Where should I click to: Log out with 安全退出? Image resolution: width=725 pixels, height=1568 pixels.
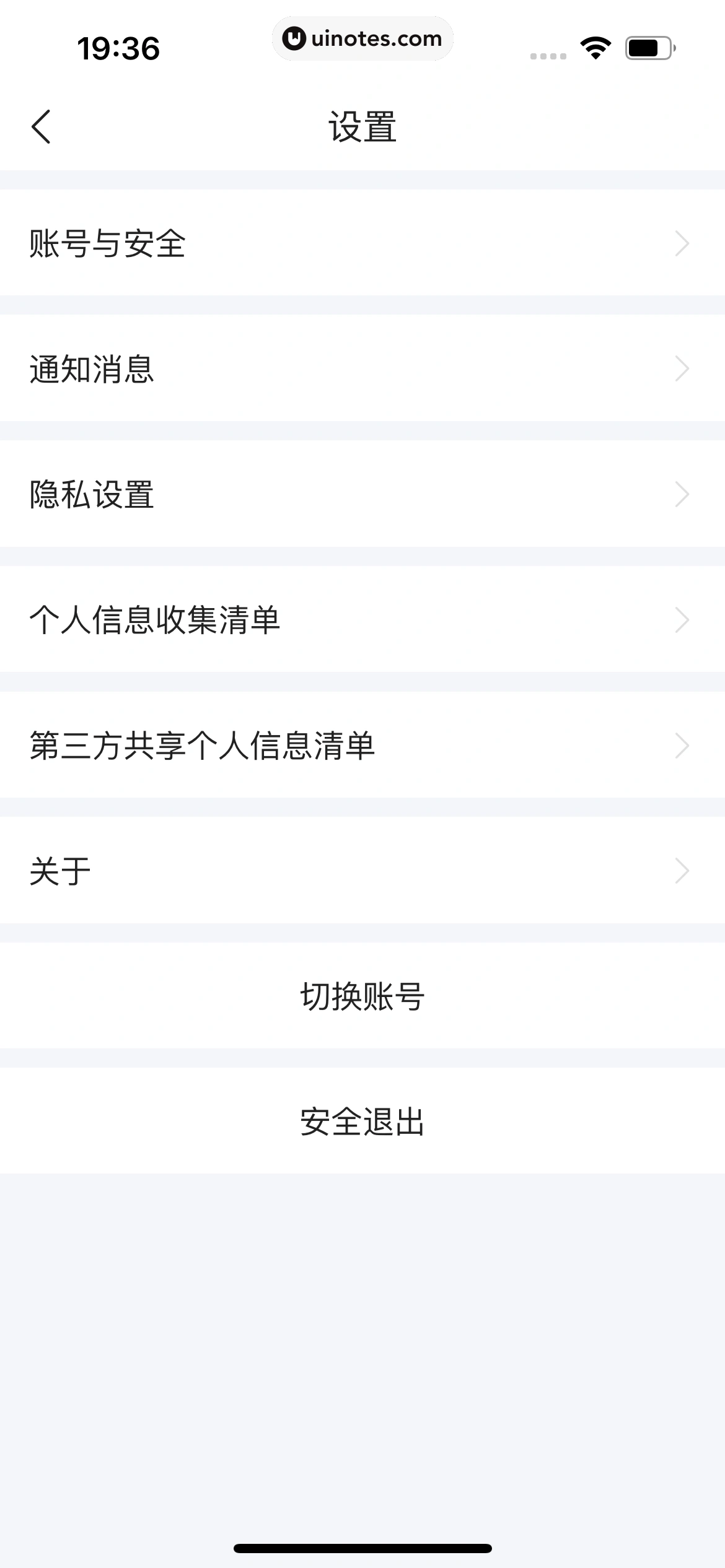tap(362, 1122)
